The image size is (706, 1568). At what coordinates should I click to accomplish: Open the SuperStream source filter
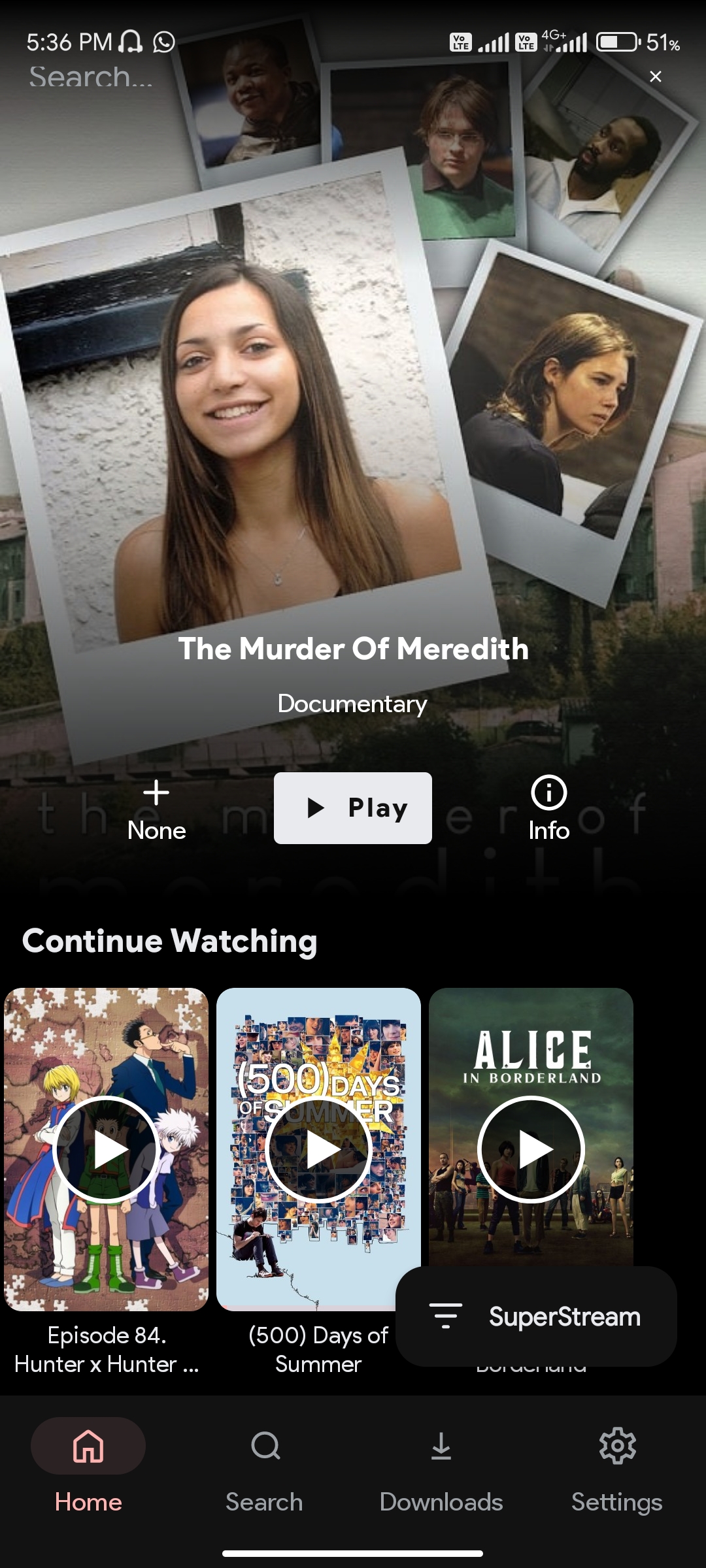coord(536,1316)
